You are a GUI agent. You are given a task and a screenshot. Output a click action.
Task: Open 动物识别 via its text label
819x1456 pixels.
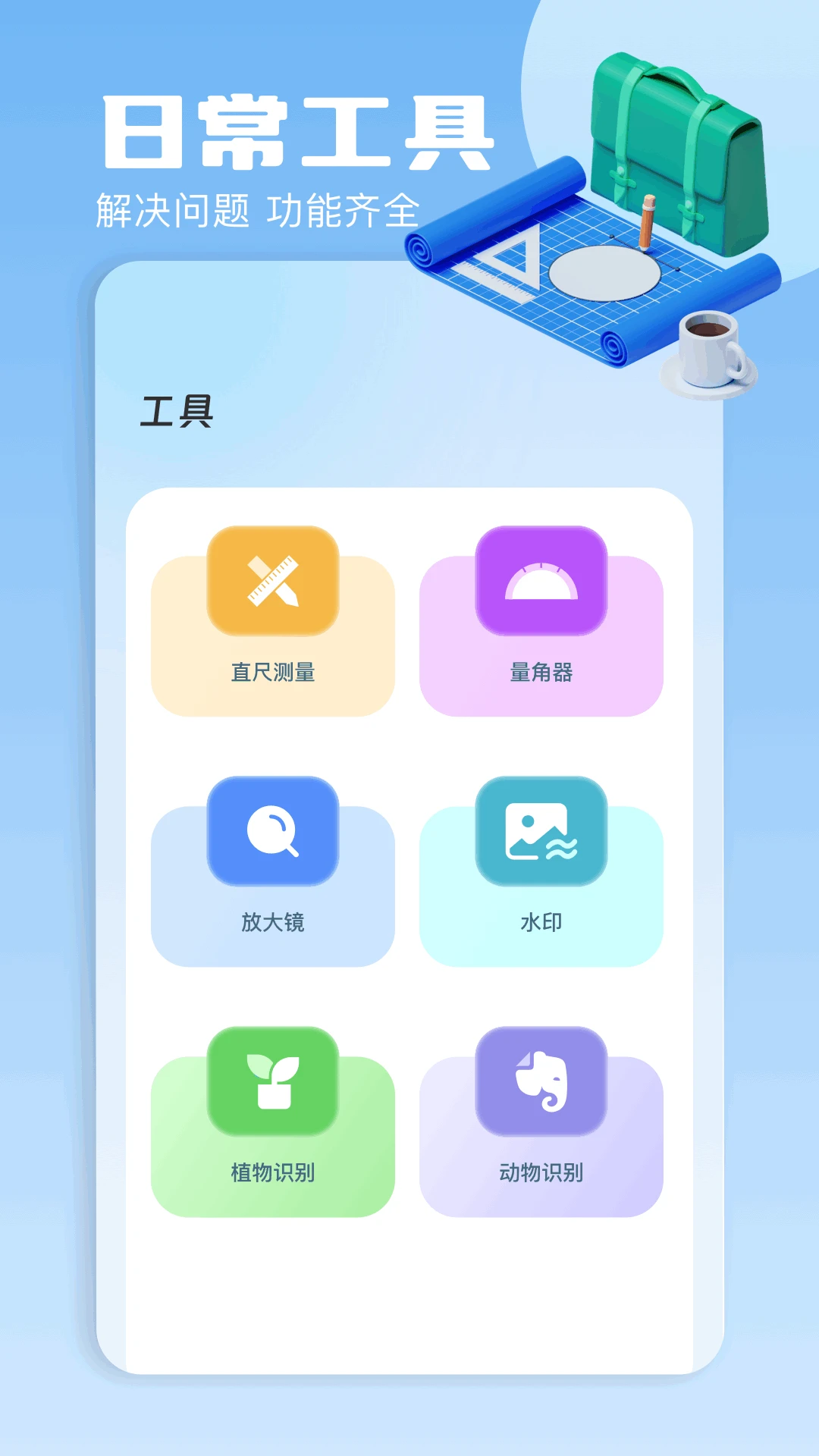click(540, 1172)
